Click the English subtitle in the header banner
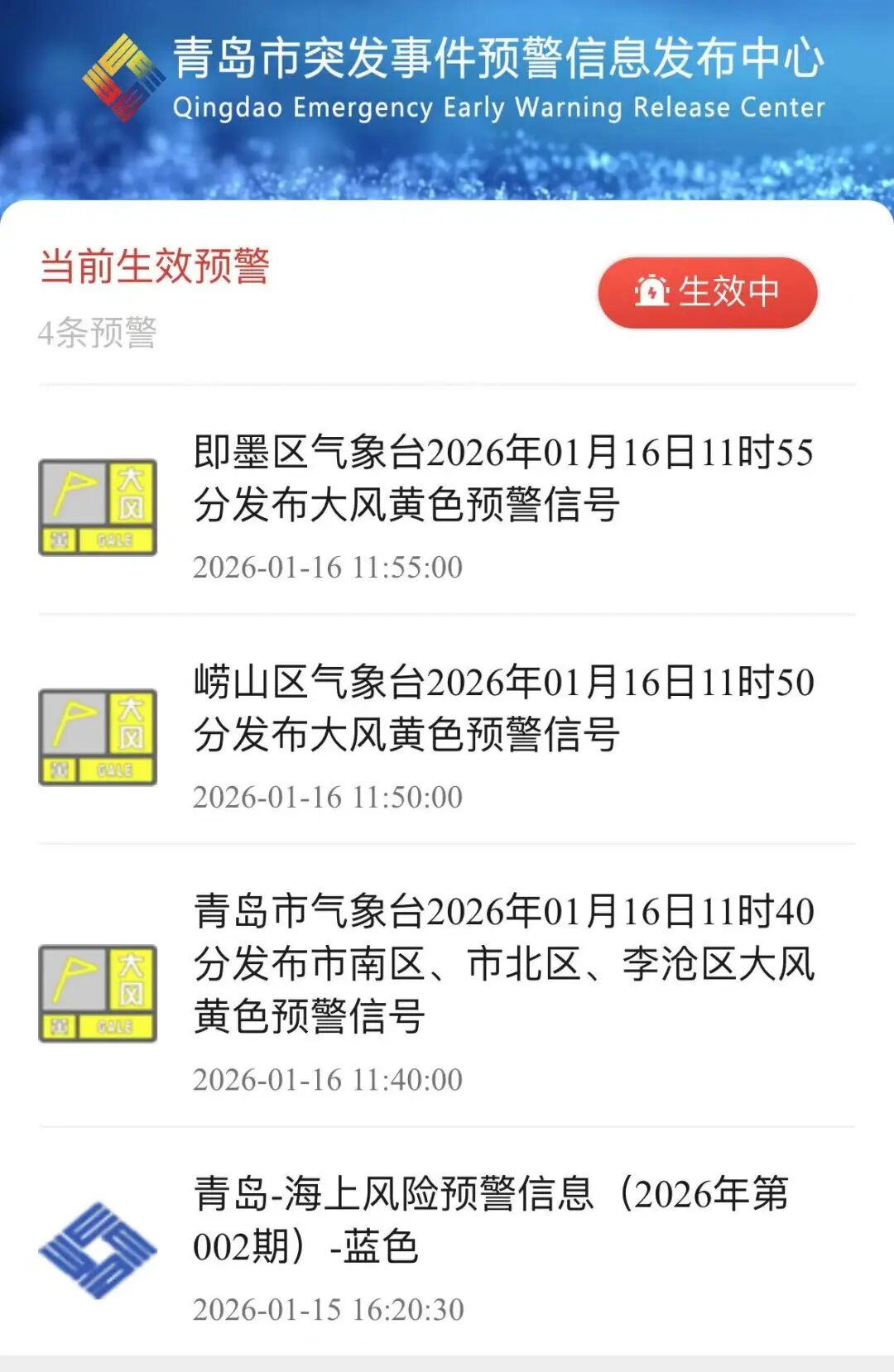Viewport: 894px width, 1372px height. 497,105
